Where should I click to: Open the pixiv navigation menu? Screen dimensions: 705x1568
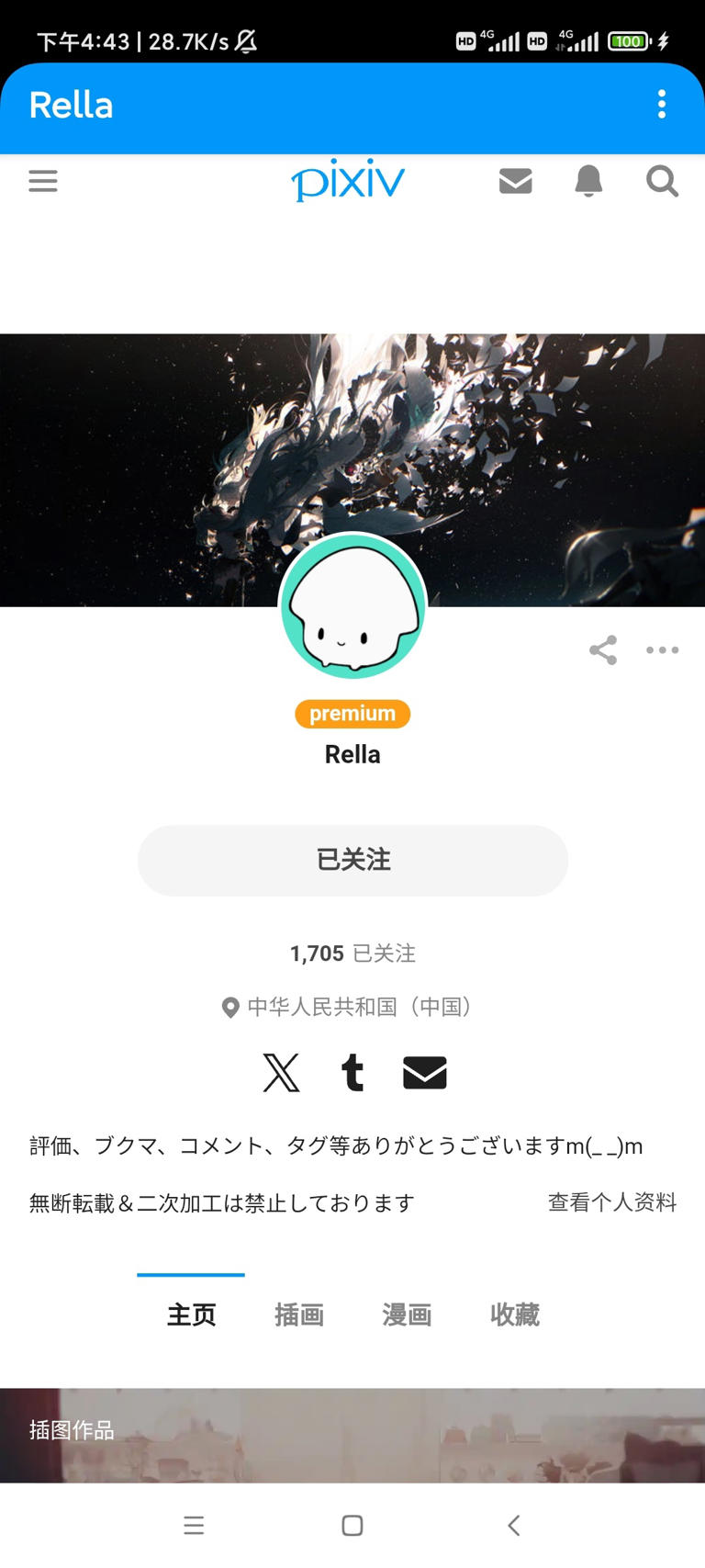42,180
